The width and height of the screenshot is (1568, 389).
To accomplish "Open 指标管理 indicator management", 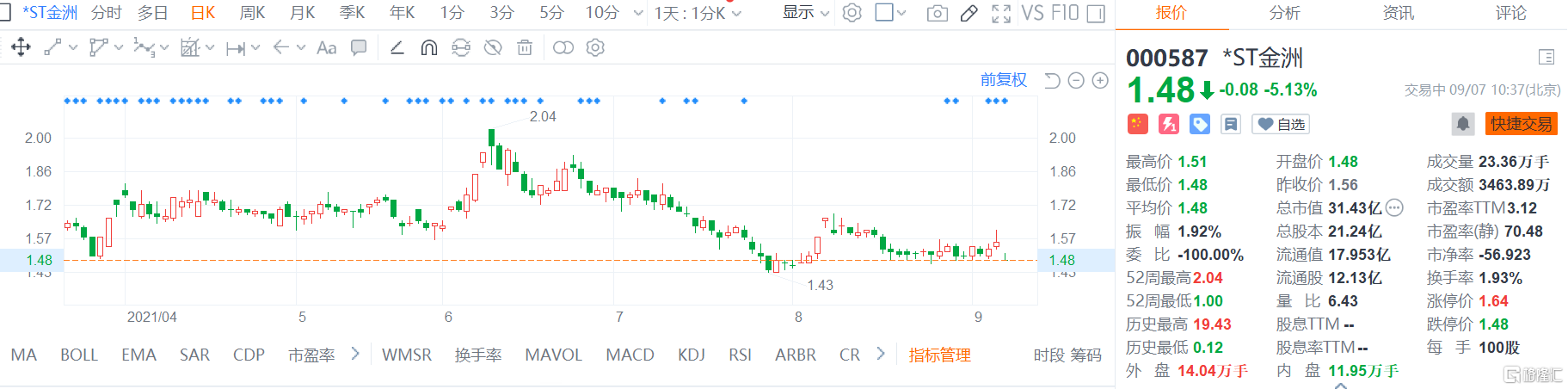I will (939, 355).
